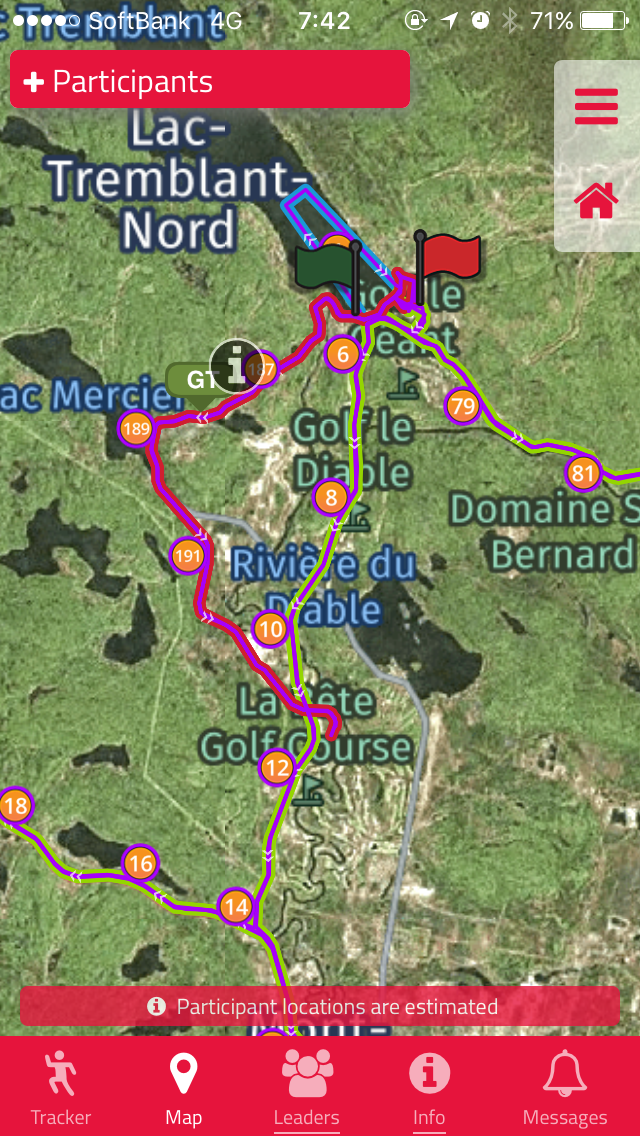
Task: Tap distance marker 12 on the route
Action: tap(277, 768)
